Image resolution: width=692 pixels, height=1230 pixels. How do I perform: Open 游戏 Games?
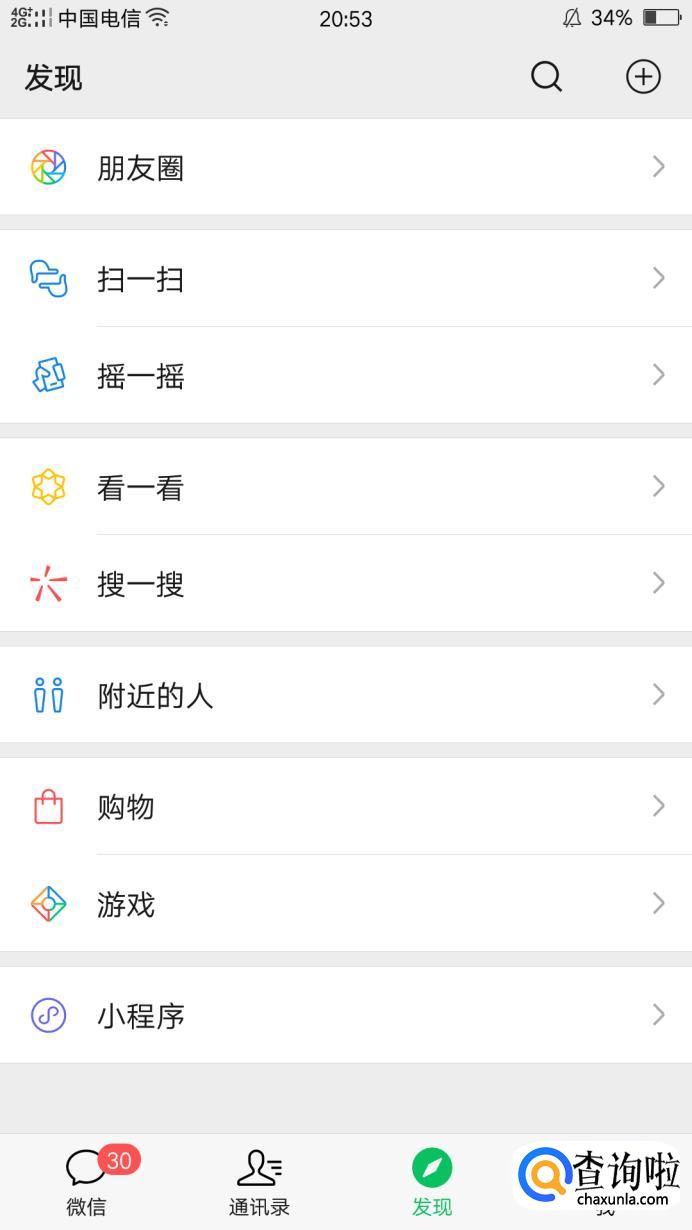coord(346,904)
